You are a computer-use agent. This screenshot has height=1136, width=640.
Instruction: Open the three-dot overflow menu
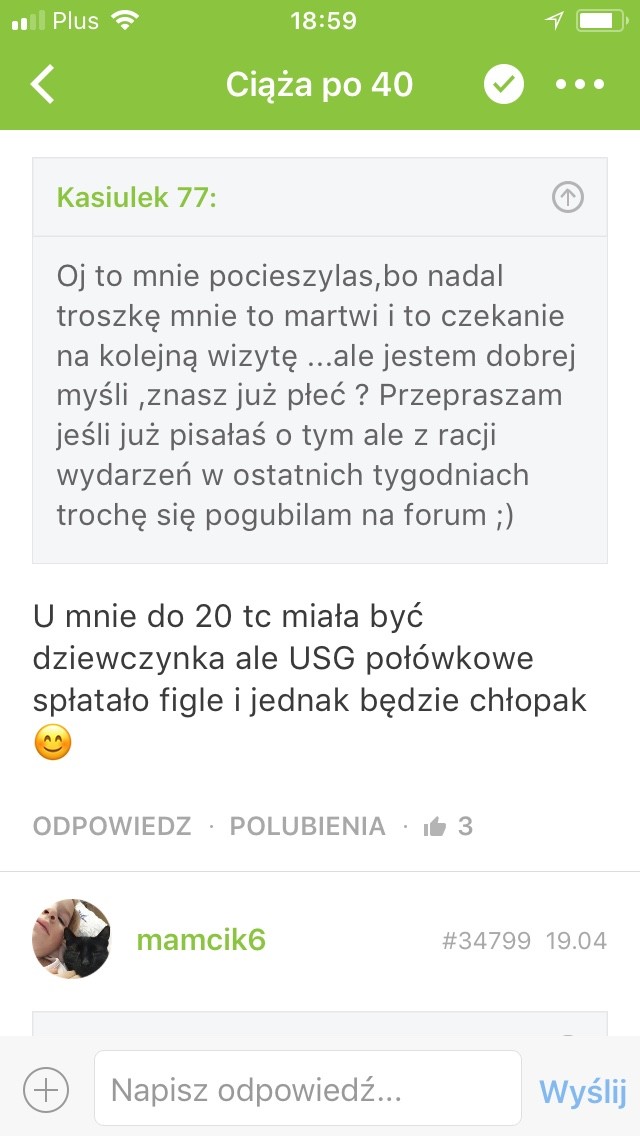pos(581,85)
